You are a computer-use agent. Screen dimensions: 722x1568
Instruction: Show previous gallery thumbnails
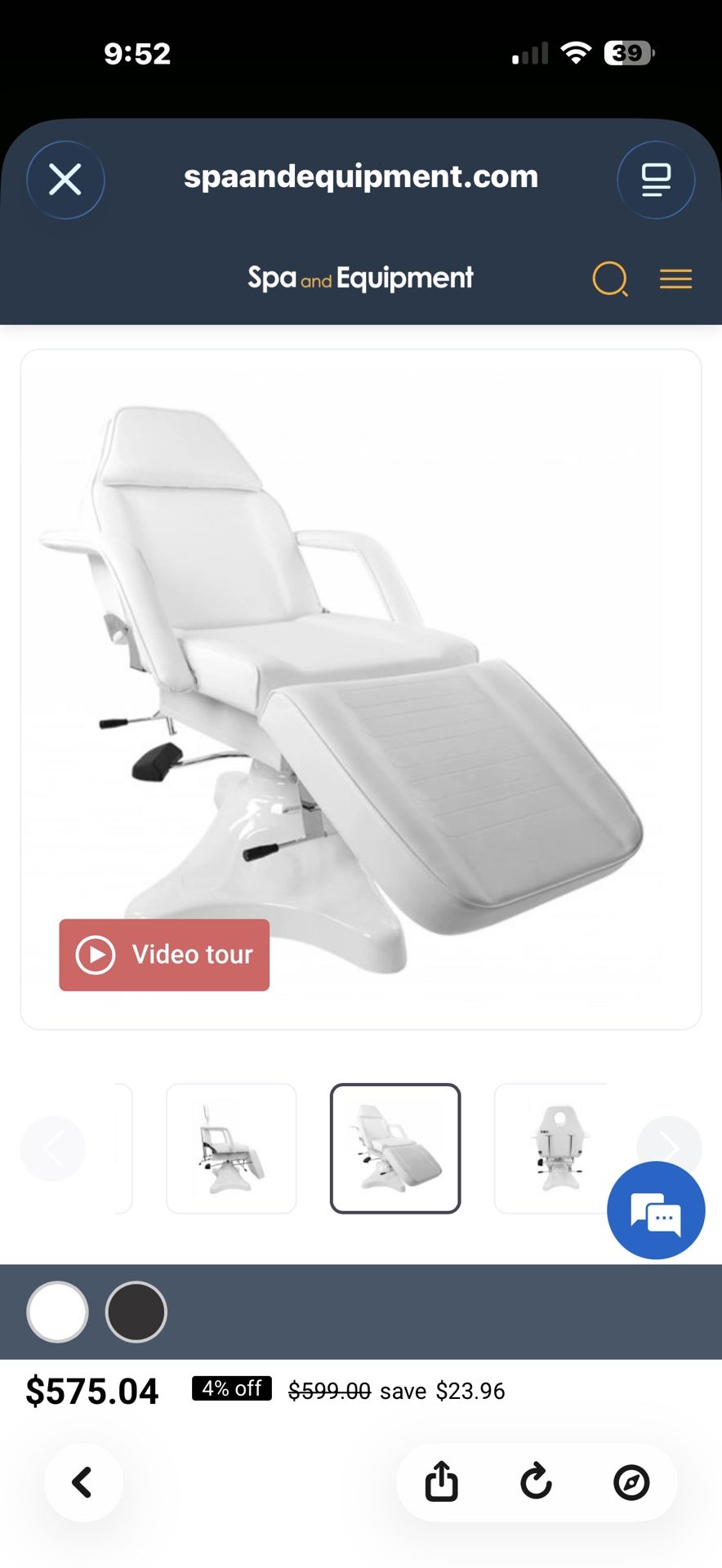pos(52,1148)
